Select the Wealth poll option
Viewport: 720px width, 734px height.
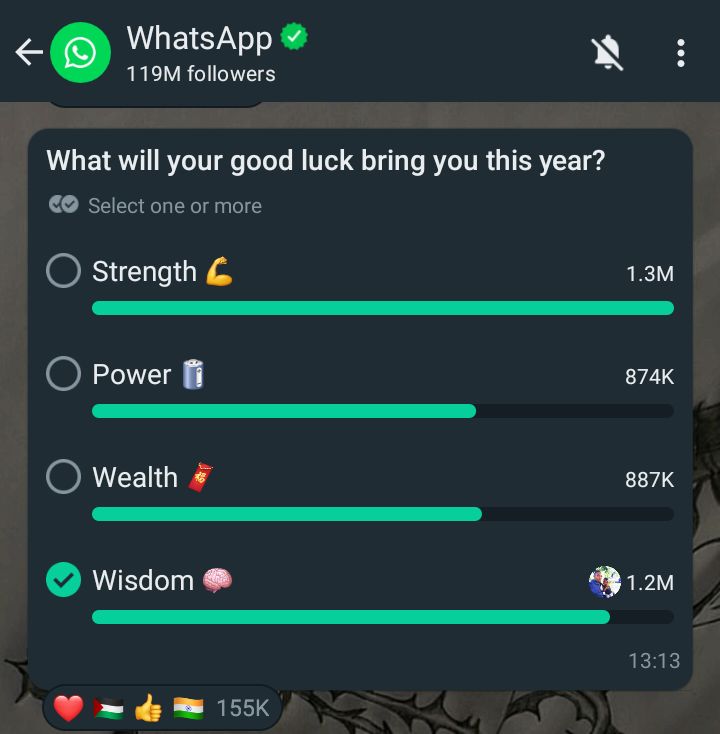tap(62, 476)
